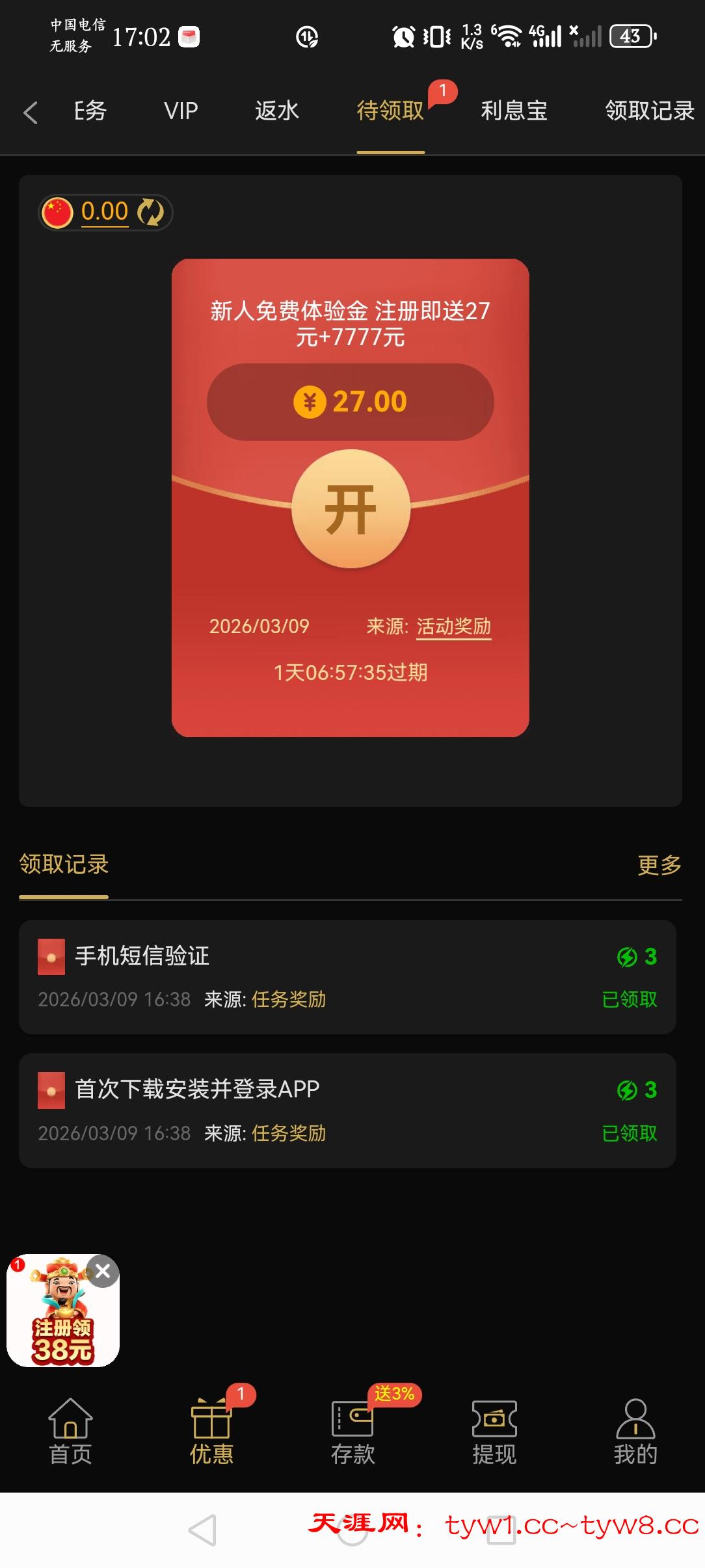Tap 更多 to see more collection records

click(x=658, y=865)
